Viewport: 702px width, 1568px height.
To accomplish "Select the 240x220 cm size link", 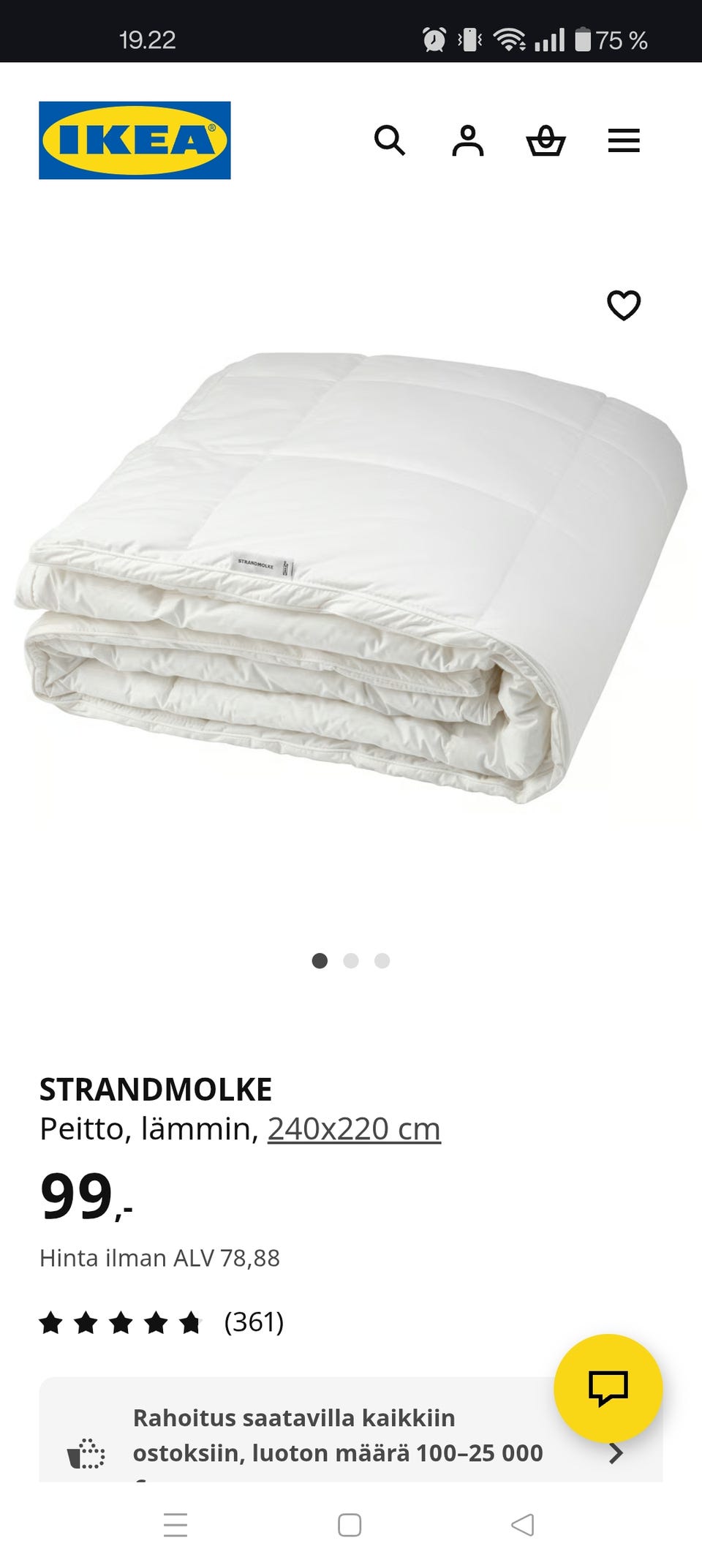I will tap(354, 1128).
